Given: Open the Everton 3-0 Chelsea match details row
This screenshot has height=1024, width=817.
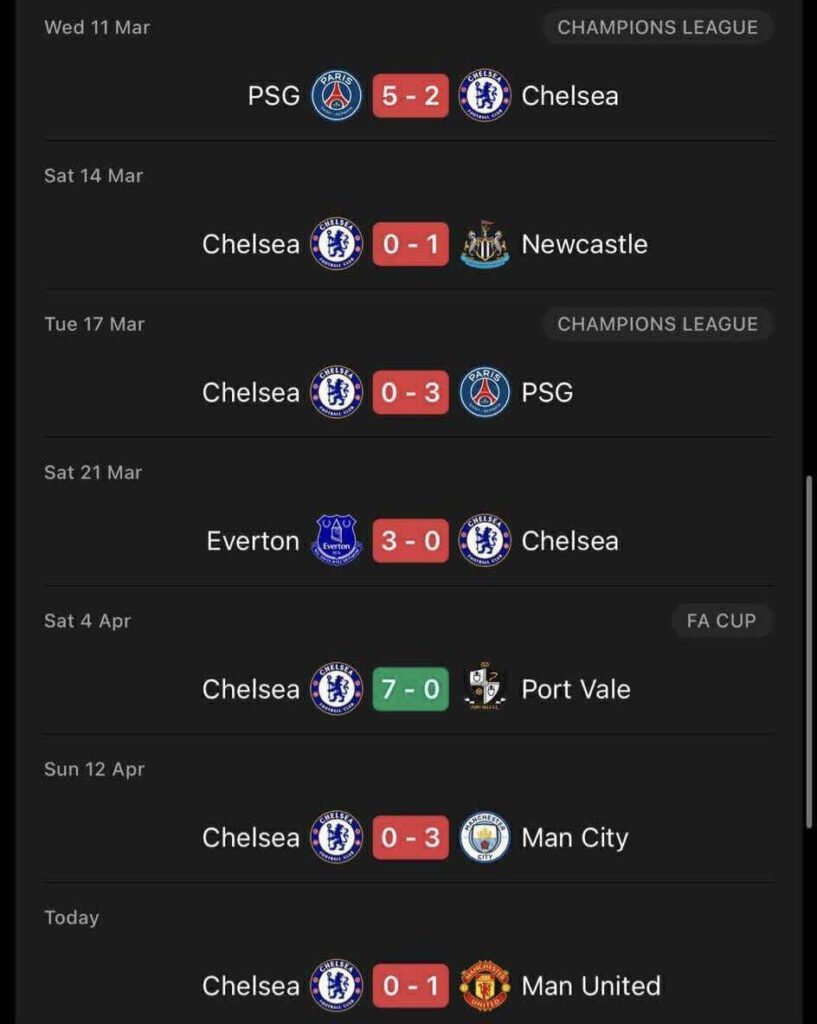Looking at the screenshot, I should (x=410, y=541).
